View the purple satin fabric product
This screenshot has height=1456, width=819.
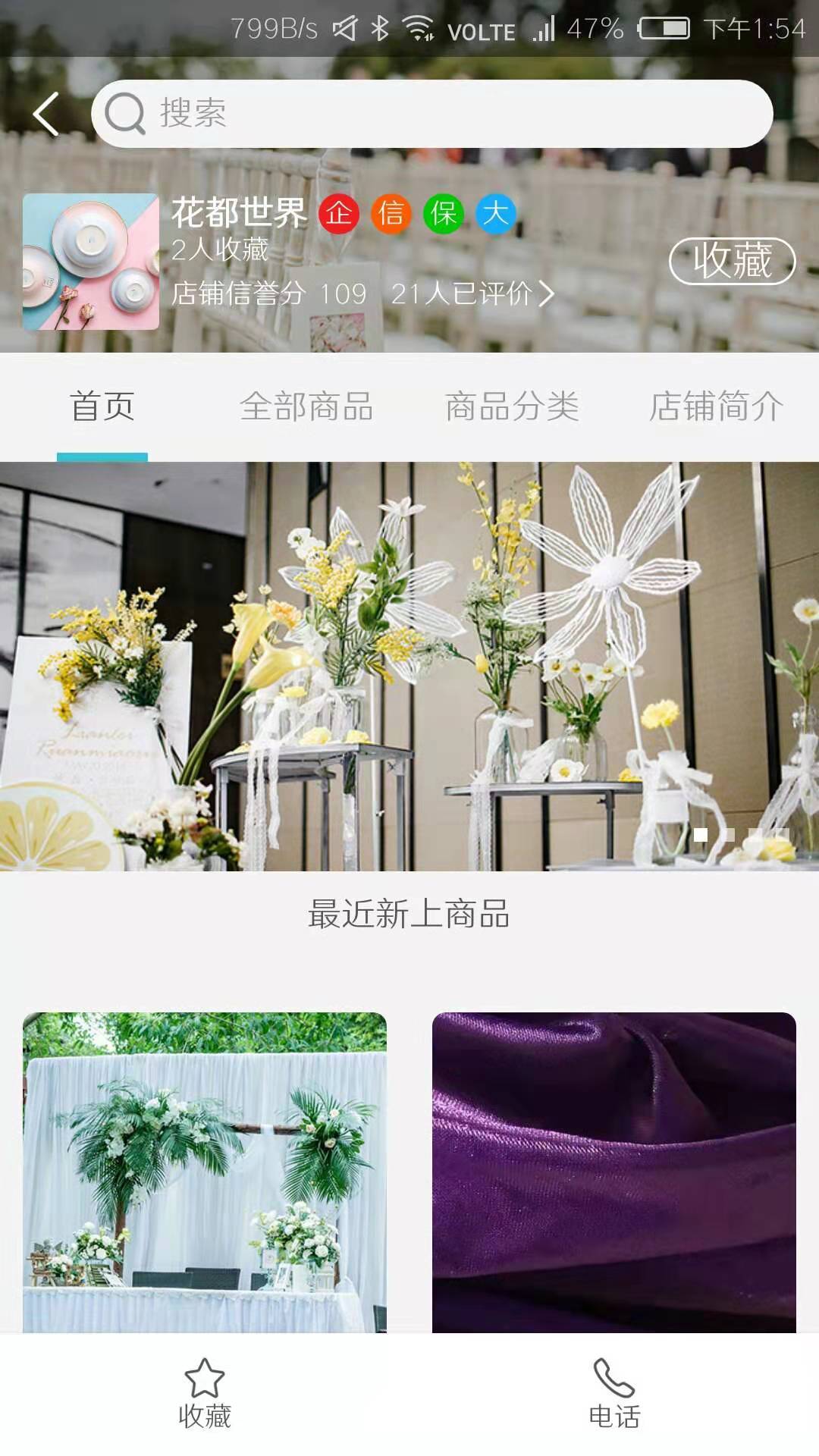[x=614, y=1172]
